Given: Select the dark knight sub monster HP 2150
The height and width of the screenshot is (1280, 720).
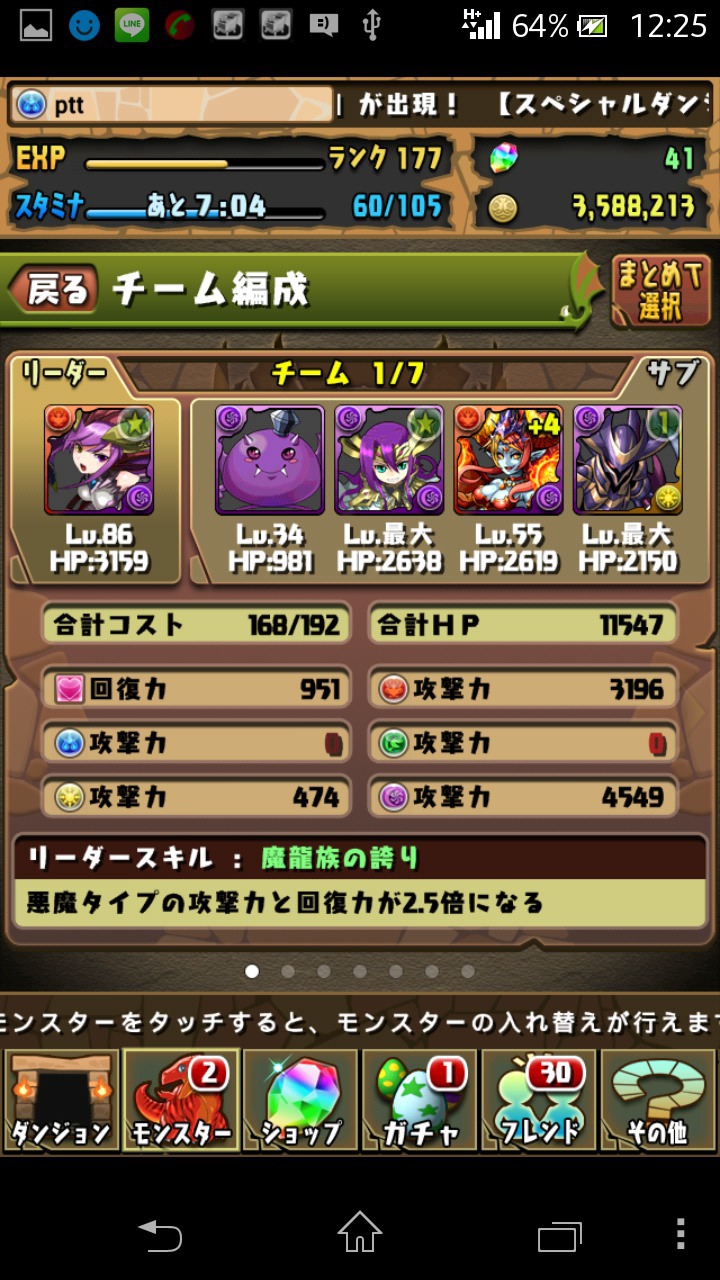Looking at the screenshot, I should pyautogui.click(x=627, y=460).
